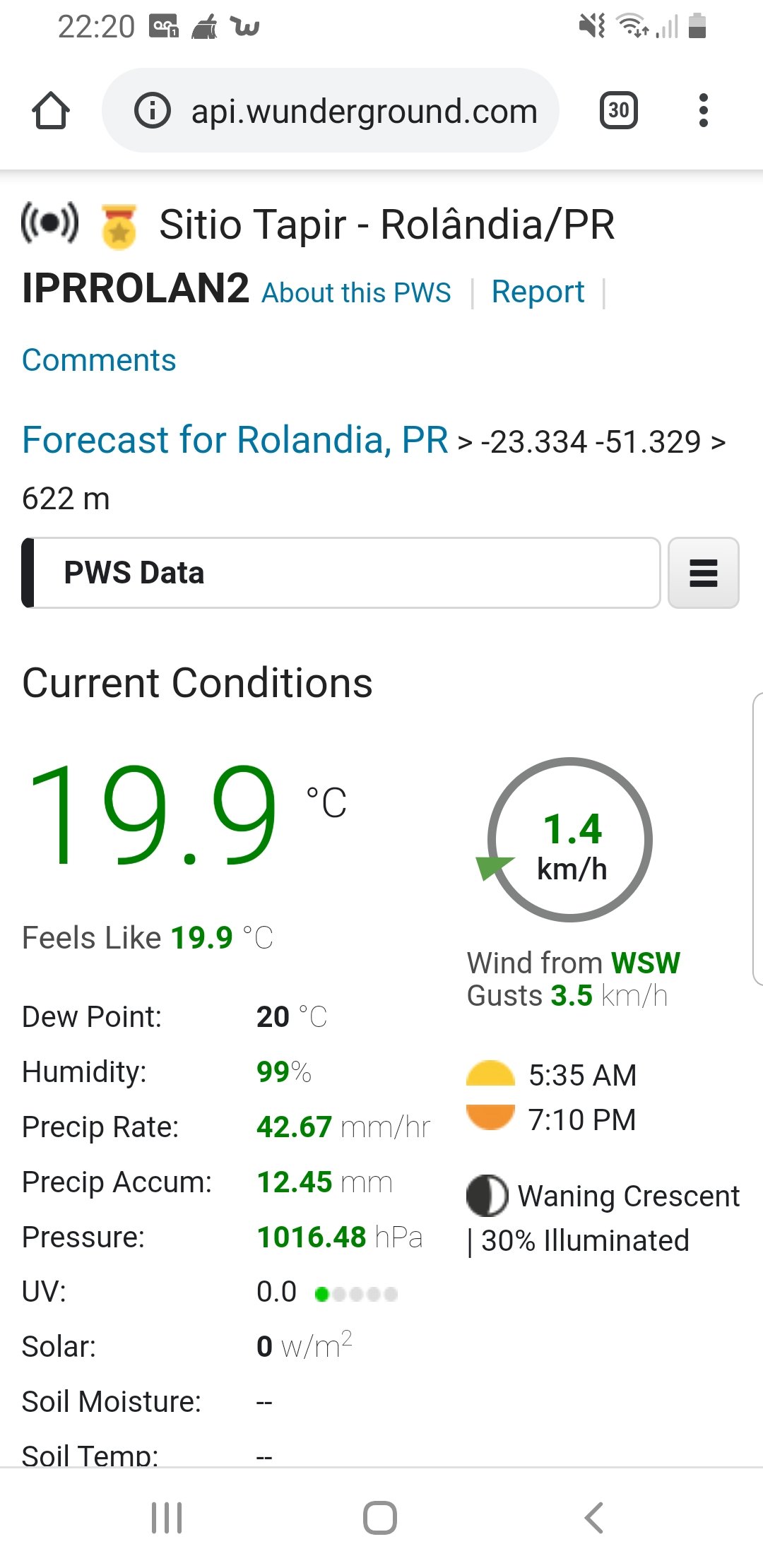
Task: Open the browser overflow menu
Action: (x=703, y=111)
